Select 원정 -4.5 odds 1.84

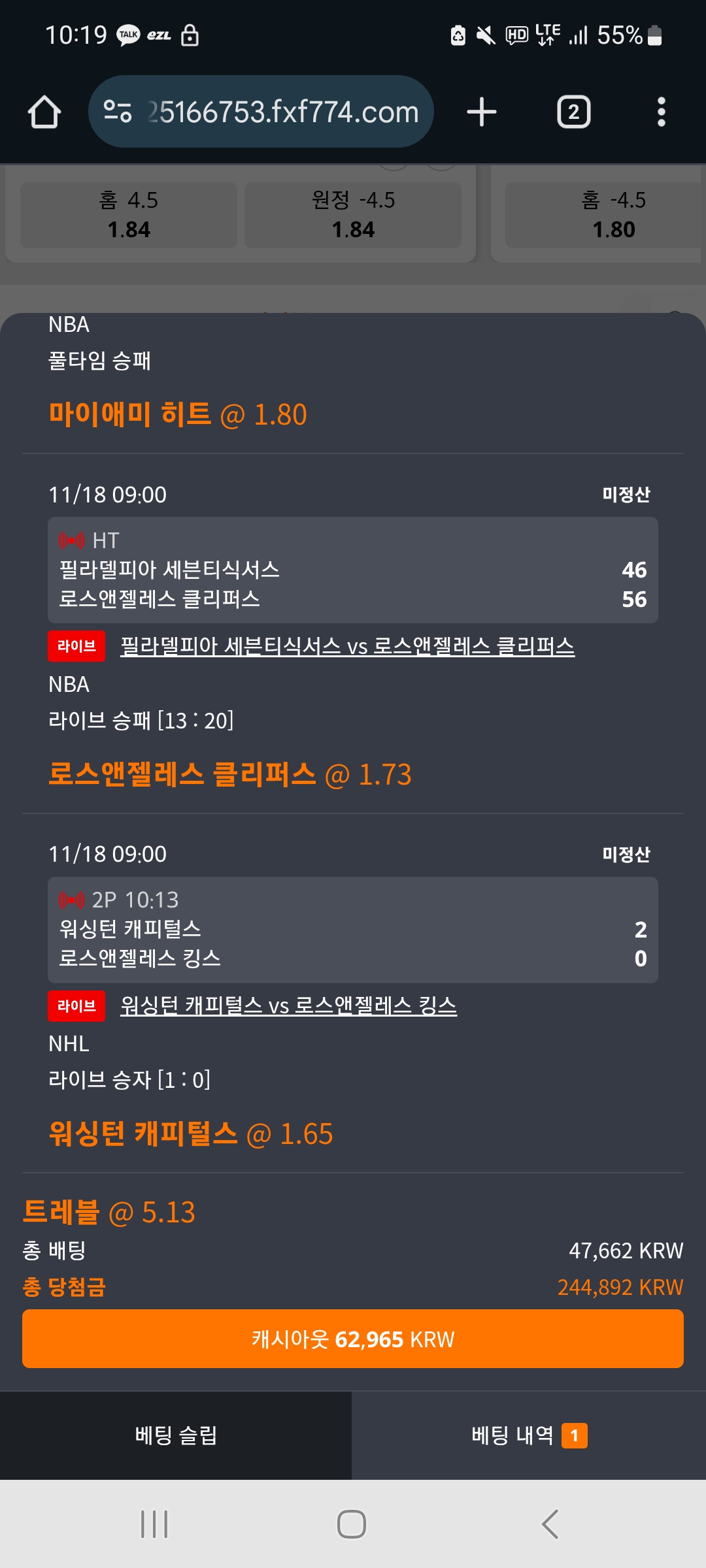tap(353, 215)
